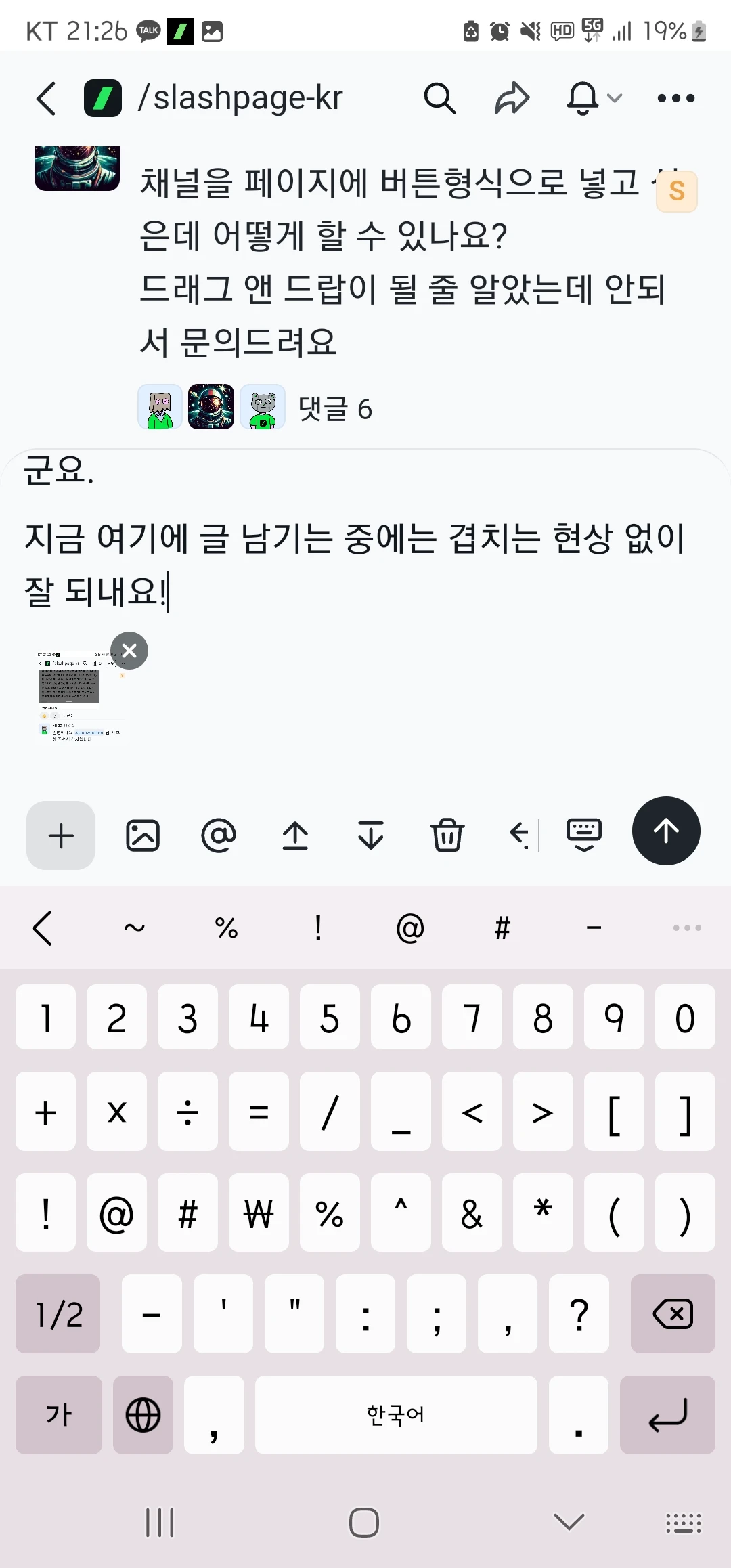Screen dimensions: 731x1568
Task: Tap the keyboard backspace key
Action: pyautogui.click(x=673, y=1314)
